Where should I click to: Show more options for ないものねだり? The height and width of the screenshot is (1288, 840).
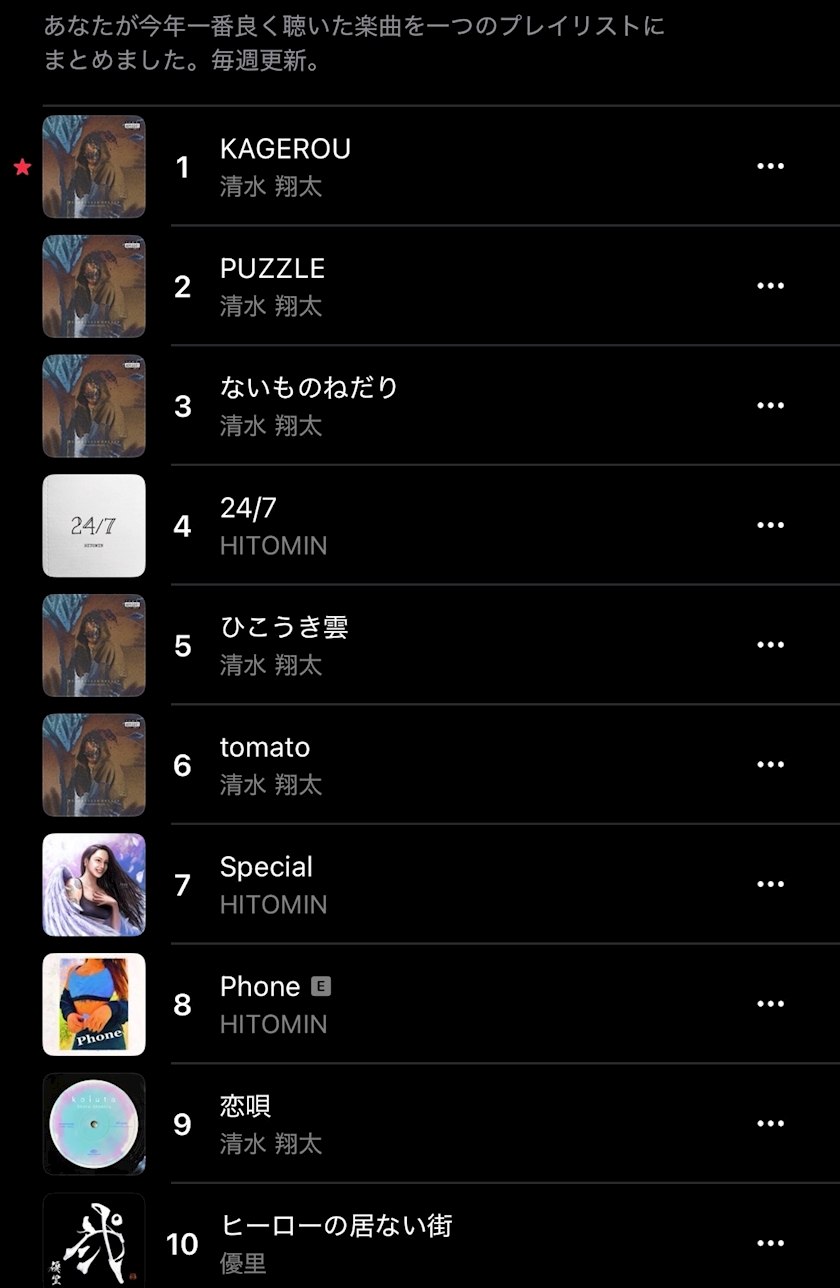770,406
